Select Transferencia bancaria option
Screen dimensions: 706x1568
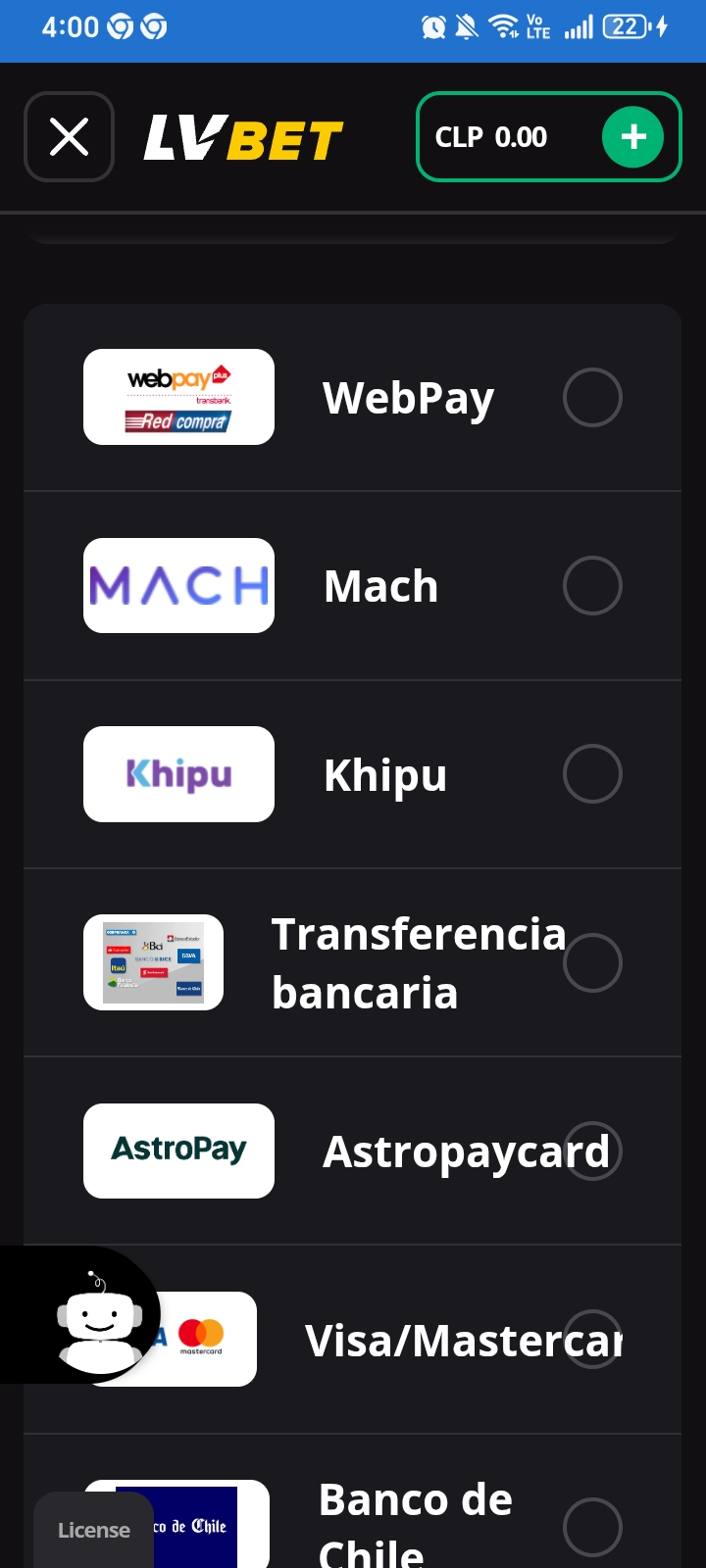coord(592,962)
